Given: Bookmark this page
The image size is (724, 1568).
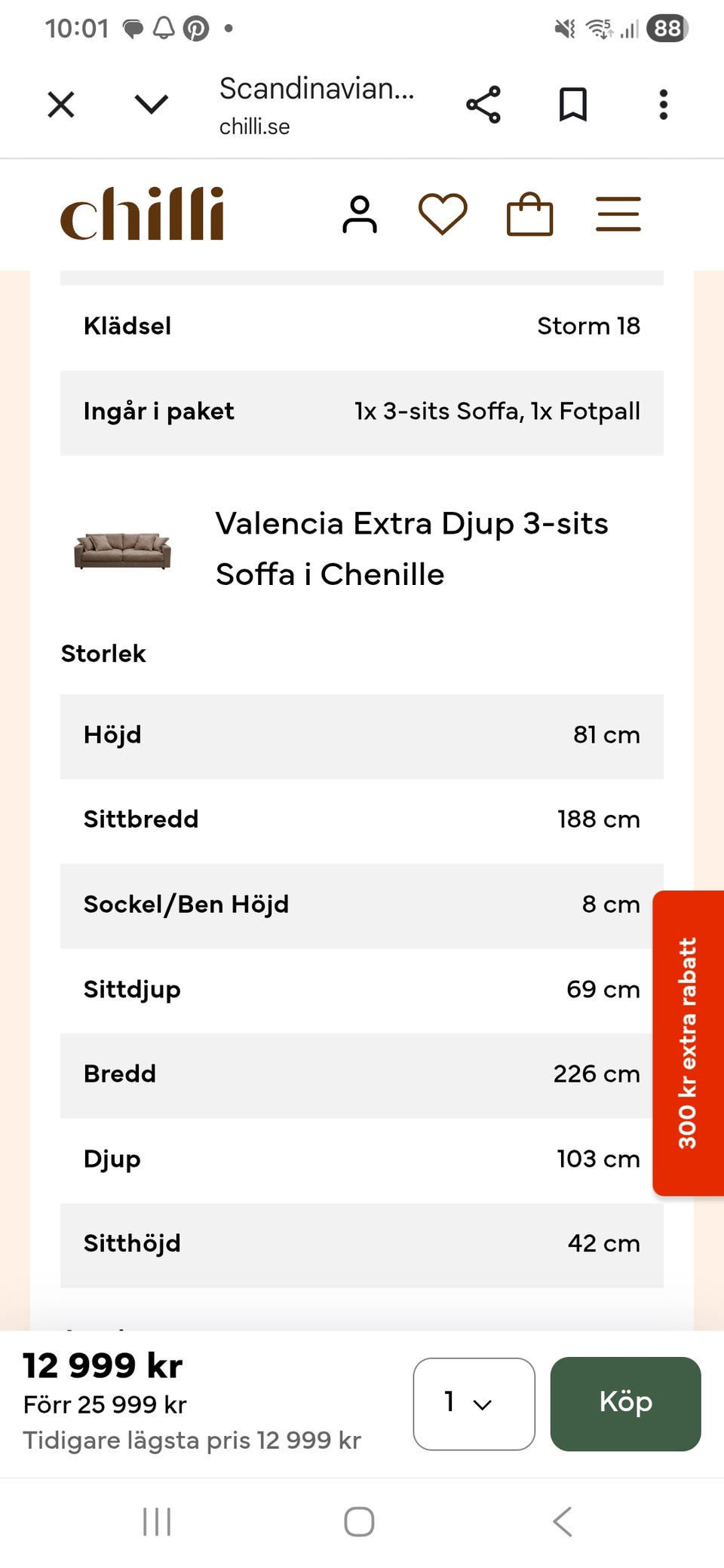Looking at the screenshot, I should 573,105.
